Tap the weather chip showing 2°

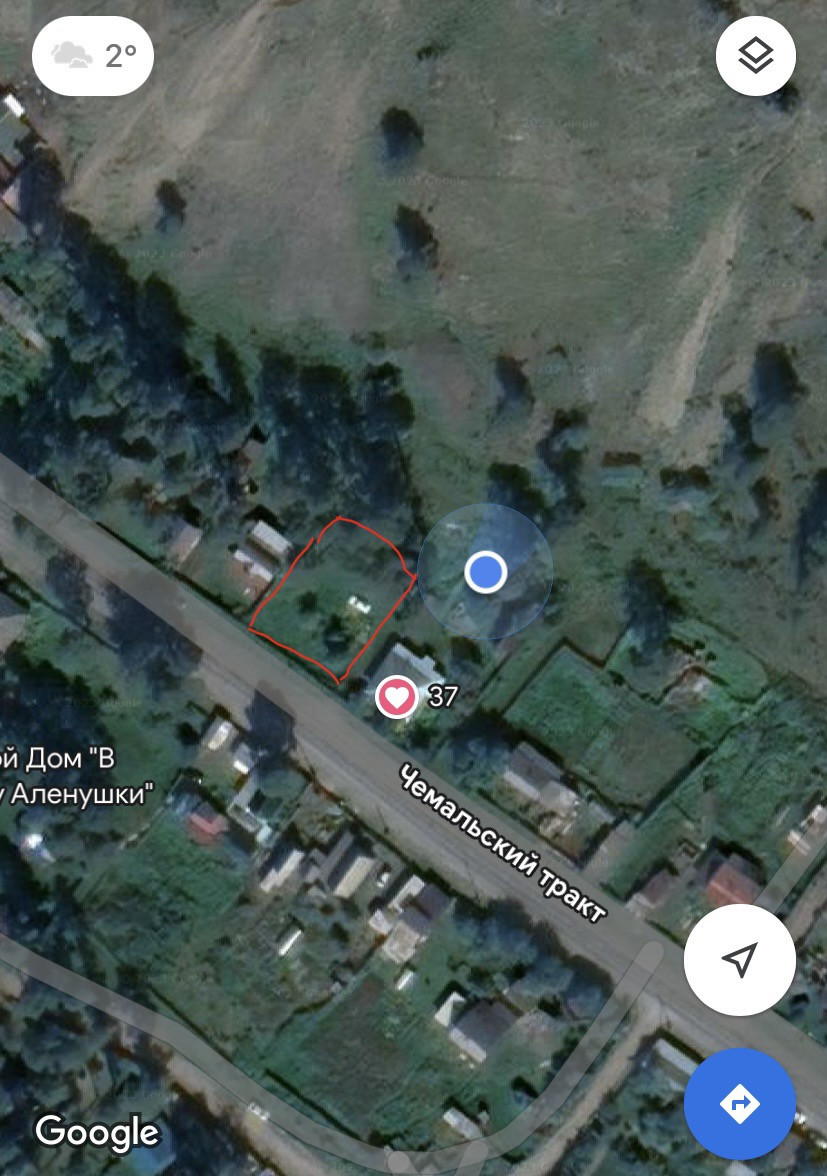point(93,56)
